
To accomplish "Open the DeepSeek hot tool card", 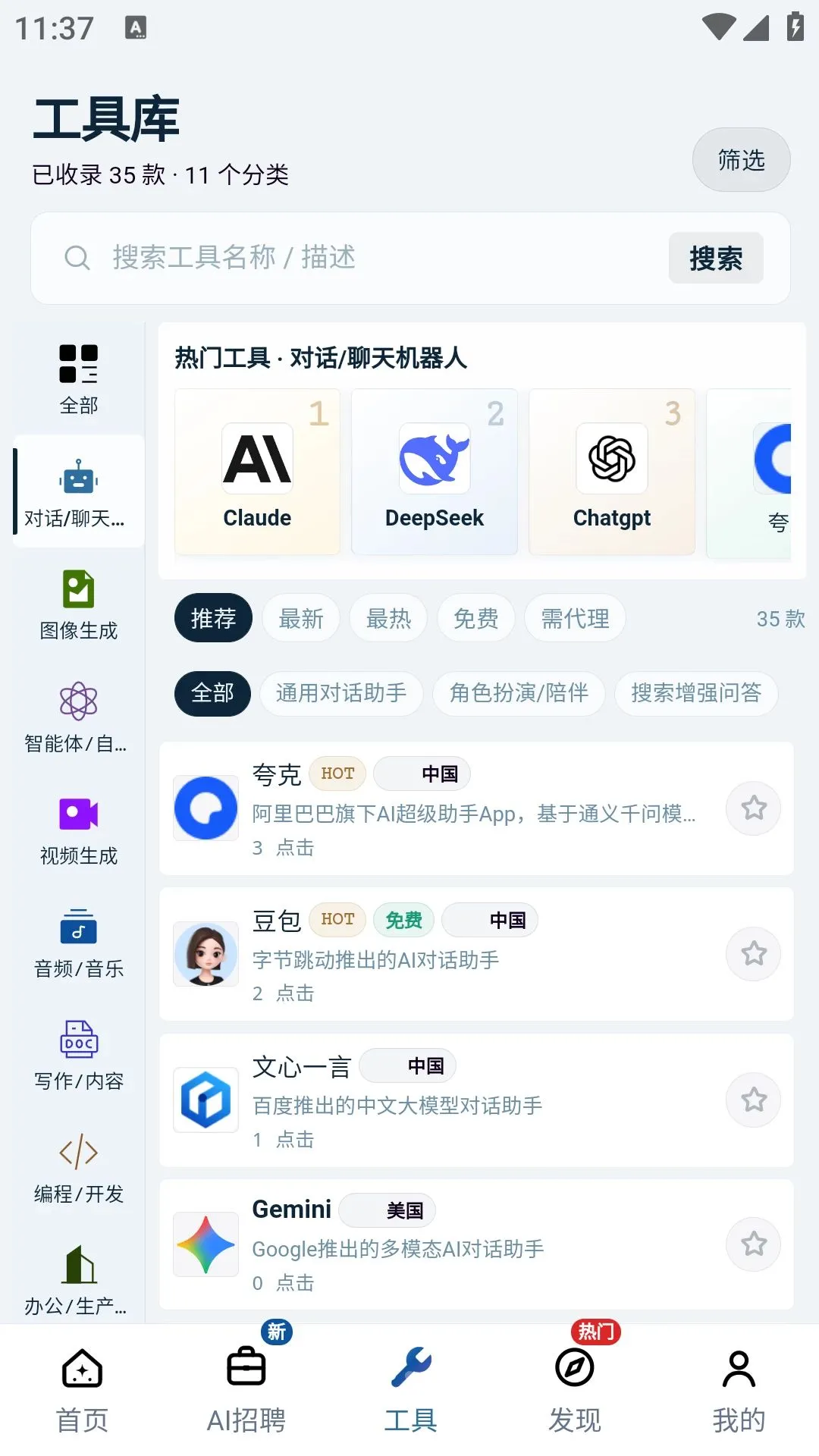I will click(x=435, y=472).
